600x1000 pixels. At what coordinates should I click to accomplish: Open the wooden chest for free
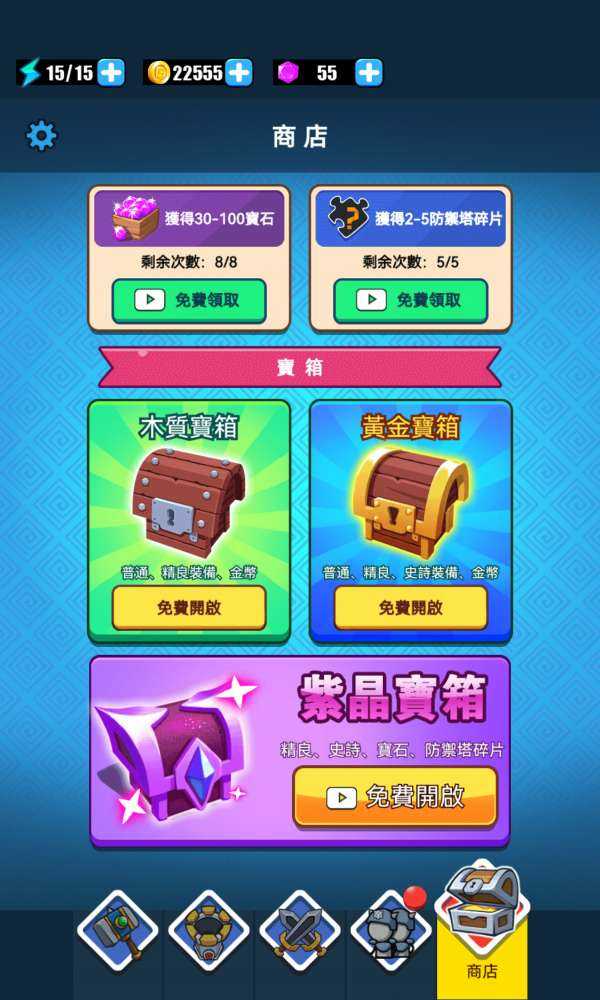(x=189, y=608)
